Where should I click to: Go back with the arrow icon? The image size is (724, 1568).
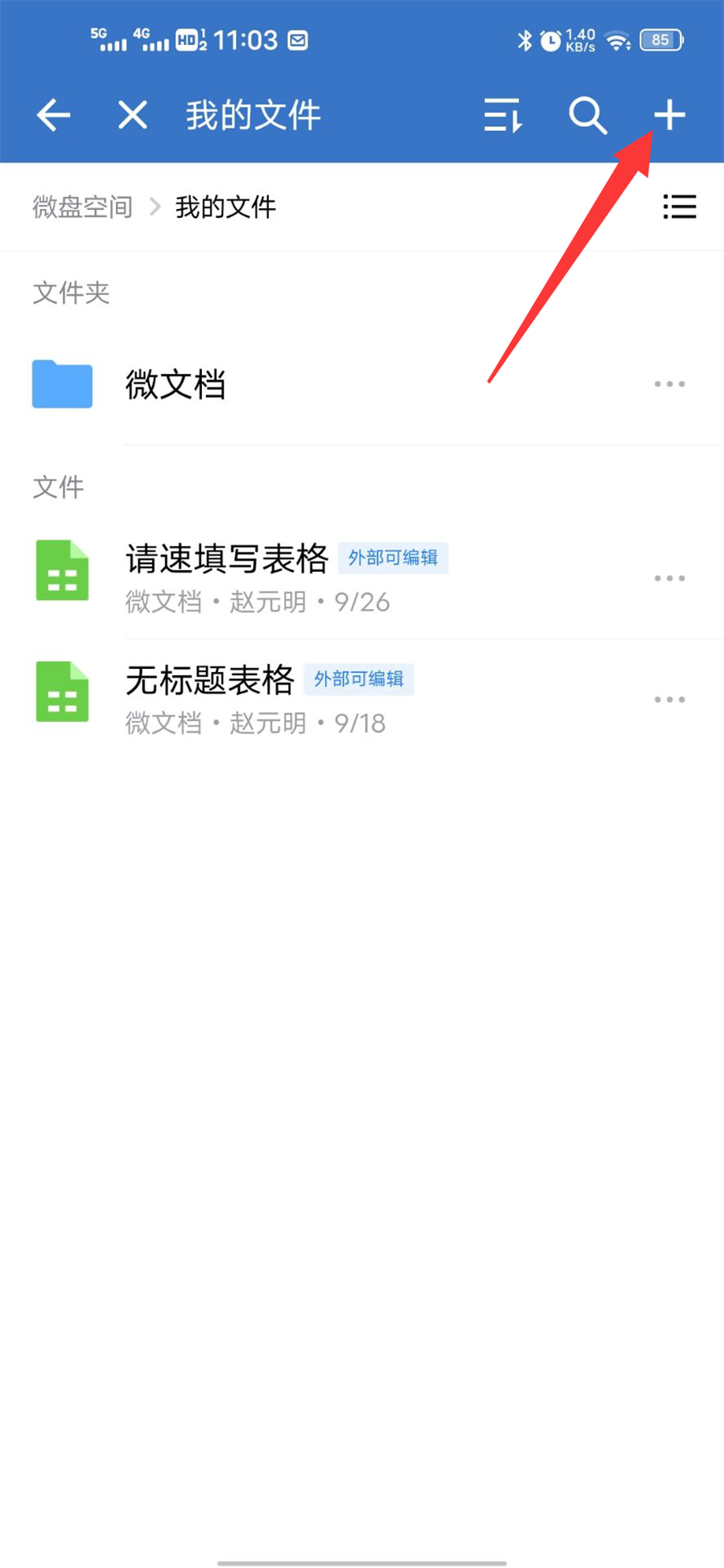[54, 116]
